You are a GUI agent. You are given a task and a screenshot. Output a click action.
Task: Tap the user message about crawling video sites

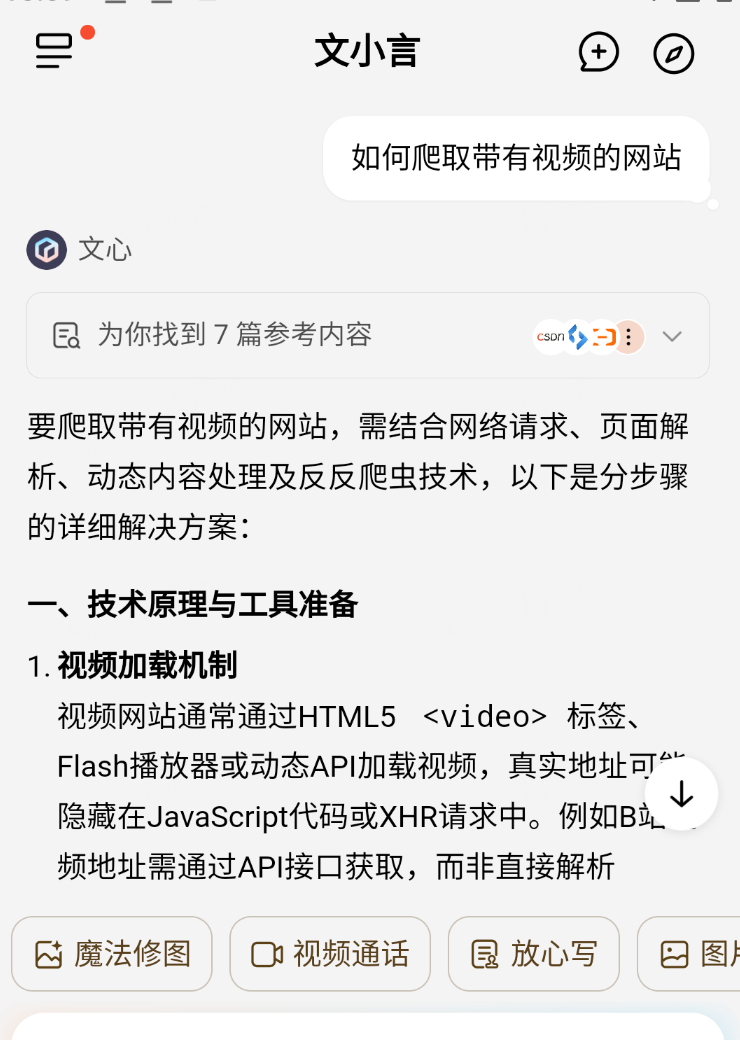(515, 158)
